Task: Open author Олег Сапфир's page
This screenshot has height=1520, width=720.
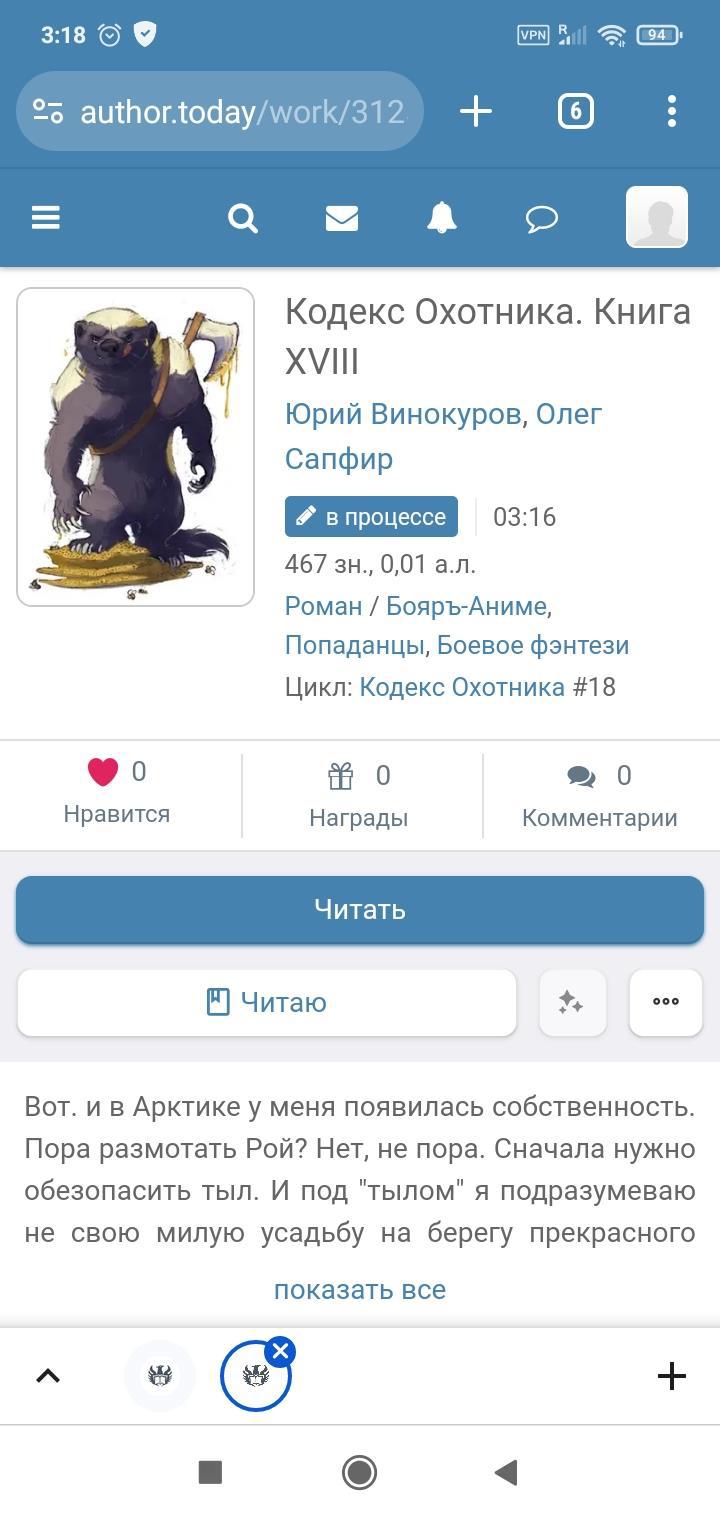Action: point(340,458)
